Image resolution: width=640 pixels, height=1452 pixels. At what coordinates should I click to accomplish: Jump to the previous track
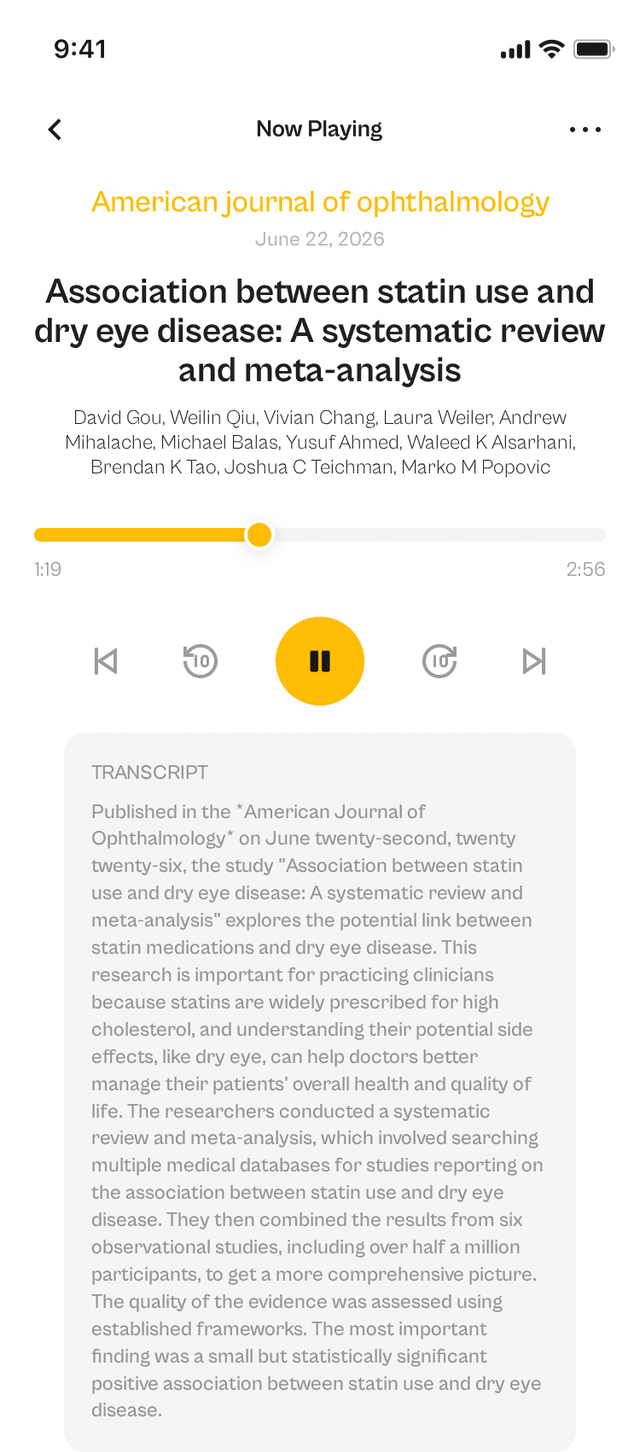(106, 661)
